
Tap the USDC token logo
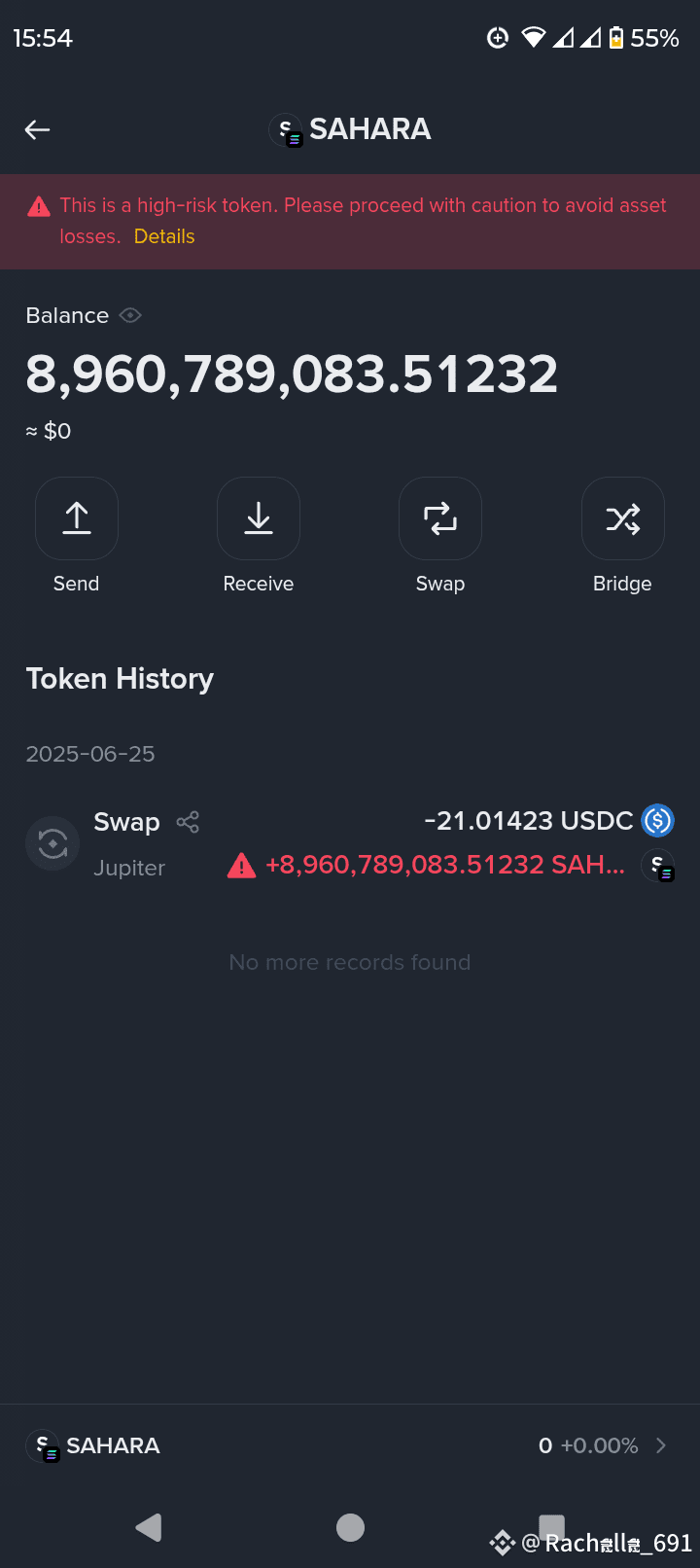[x=657, y=820]
